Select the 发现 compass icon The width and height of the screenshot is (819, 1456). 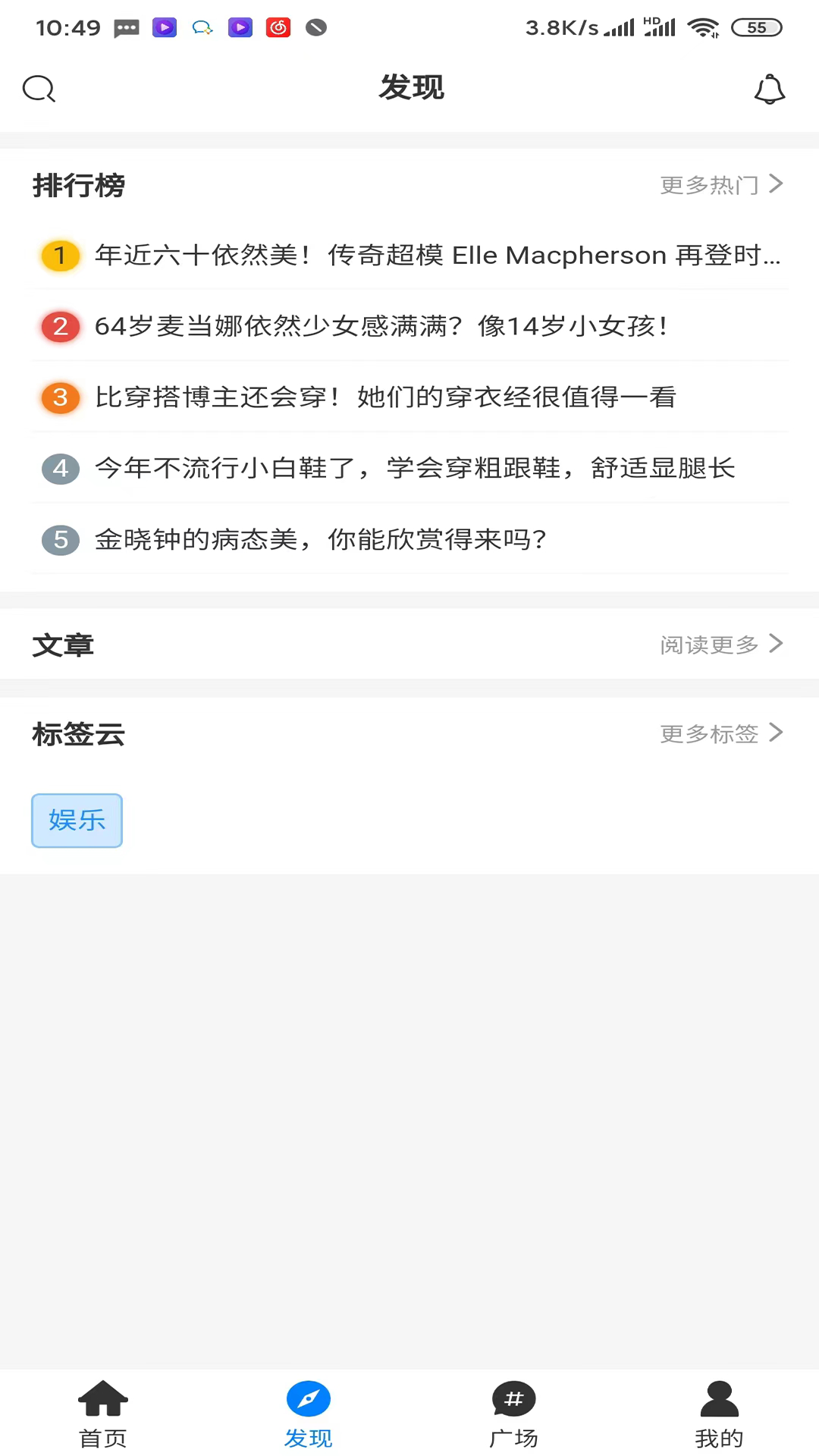point(308,1398)
